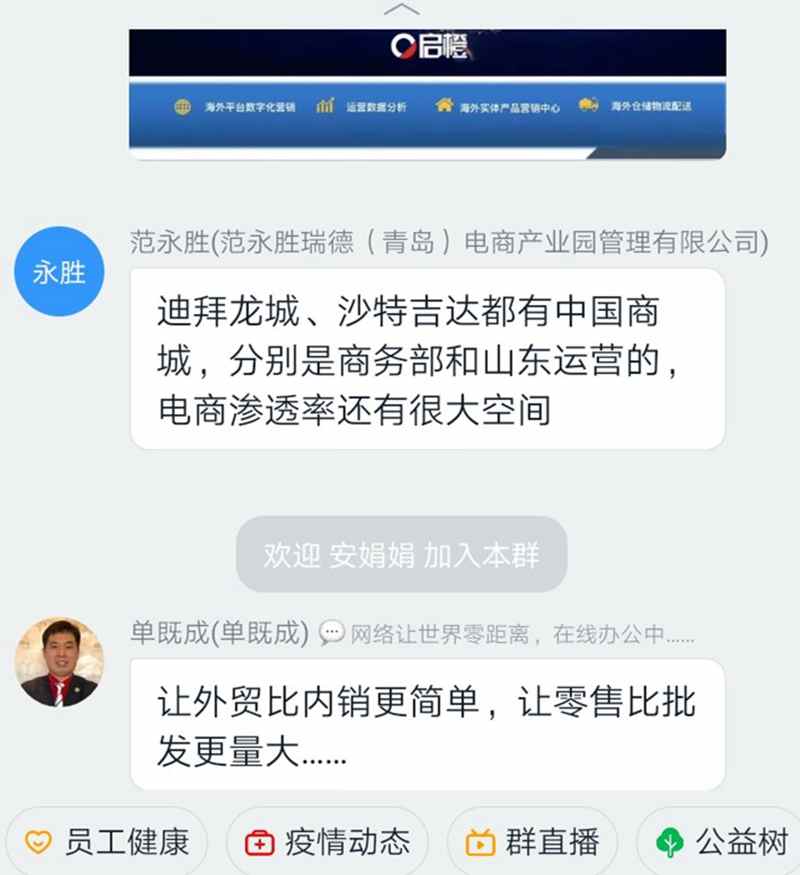
Task: Start 群直播 group live stream
Action: point(532,842)
